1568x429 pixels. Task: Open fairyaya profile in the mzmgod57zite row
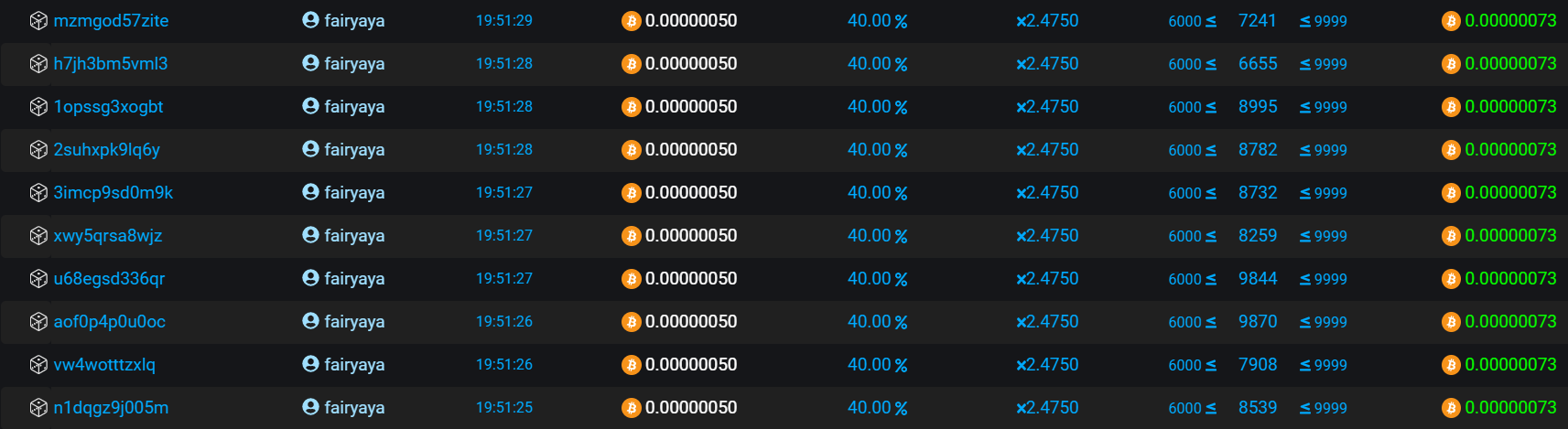[x=343, y=20]
